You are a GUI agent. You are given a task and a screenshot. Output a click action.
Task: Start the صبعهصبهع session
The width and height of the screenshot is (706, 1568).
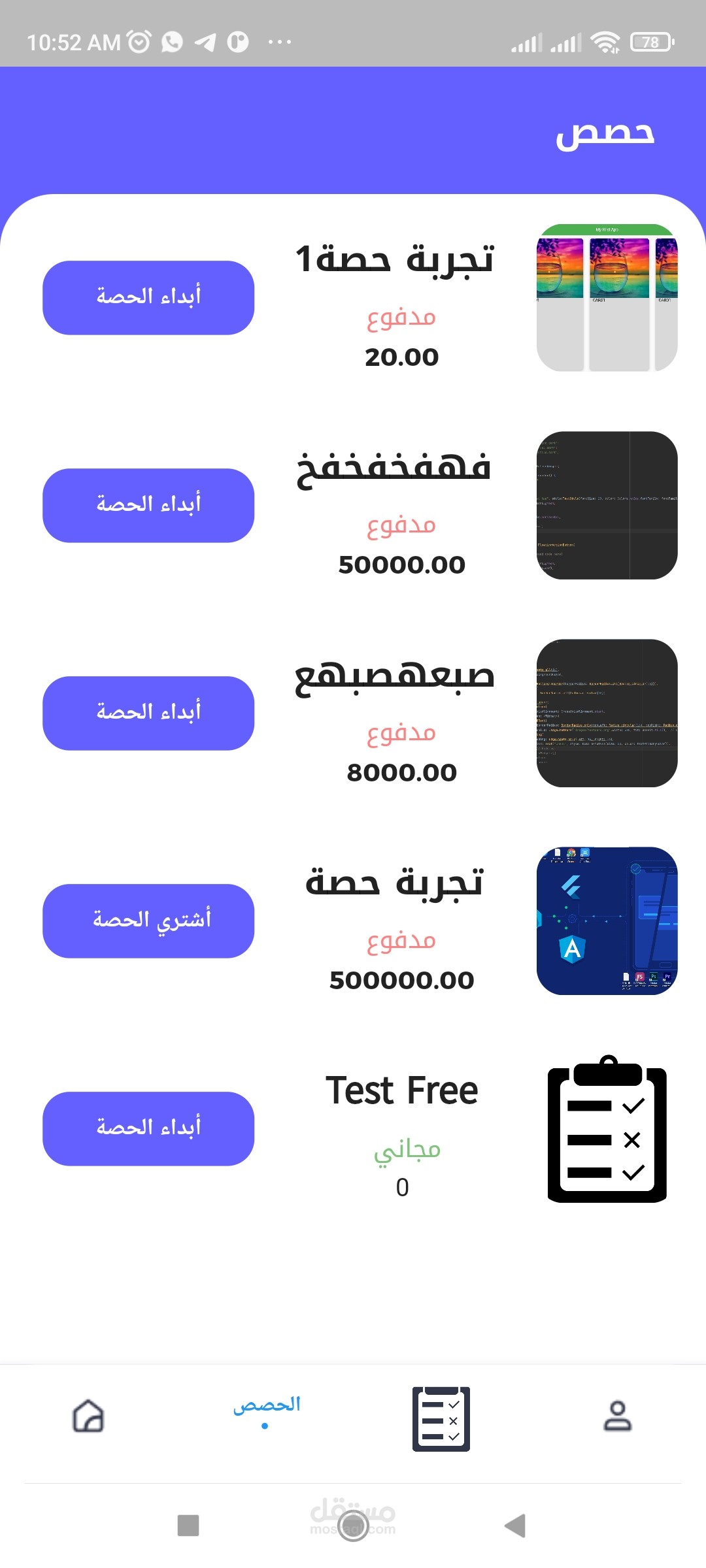click(x=148, y=713)
